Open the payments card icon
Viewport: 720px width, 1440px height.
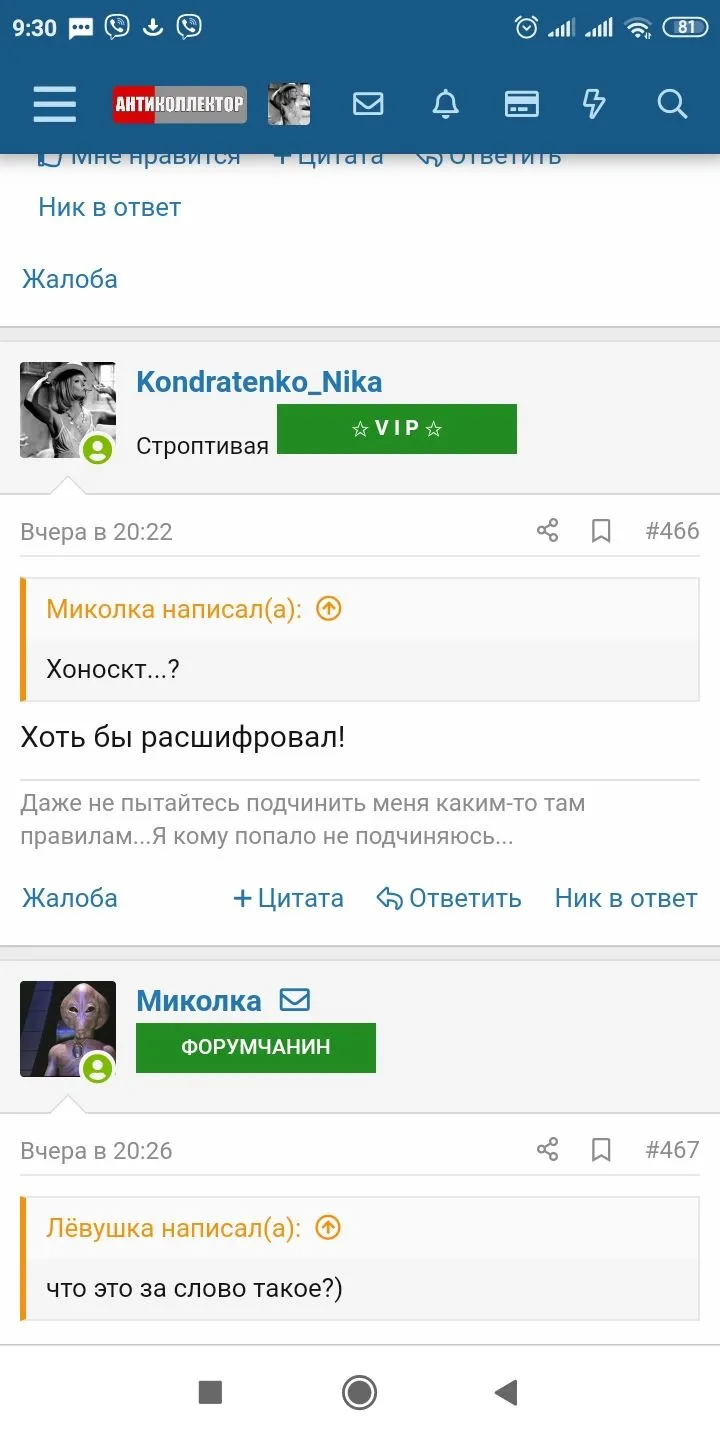tap(521, 103)
